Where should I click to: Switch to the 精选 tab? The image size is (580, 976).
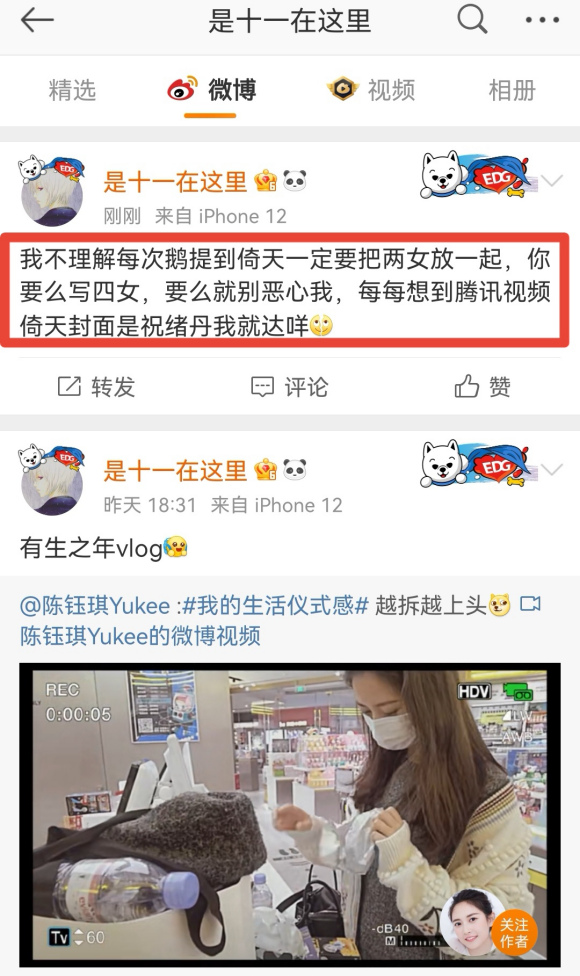(72, 90)
